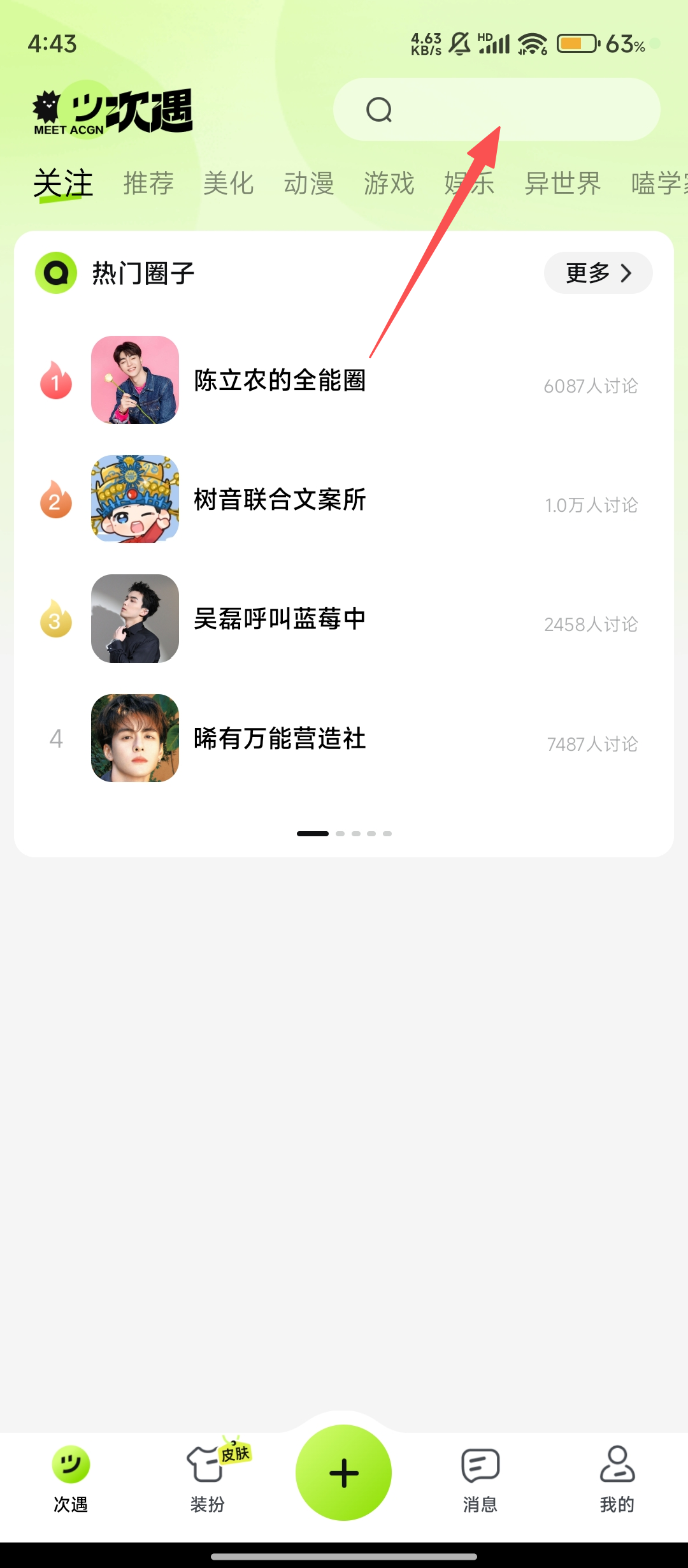Select the 游戏 tab
The image size is (688, 1568).
389,184
